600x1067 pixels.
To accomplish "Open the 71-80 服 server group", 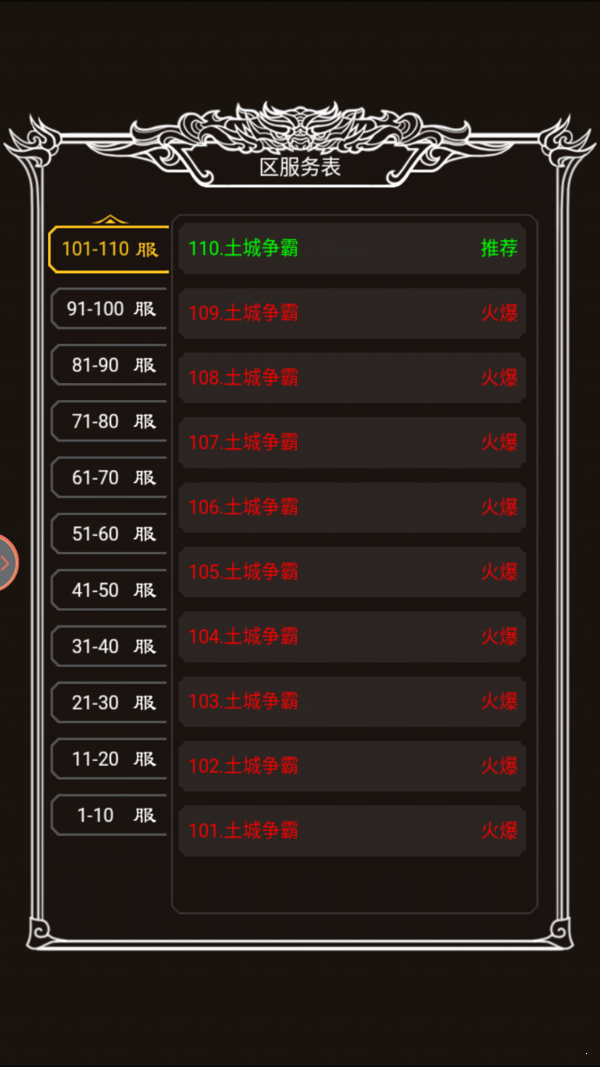I will 109,421.
